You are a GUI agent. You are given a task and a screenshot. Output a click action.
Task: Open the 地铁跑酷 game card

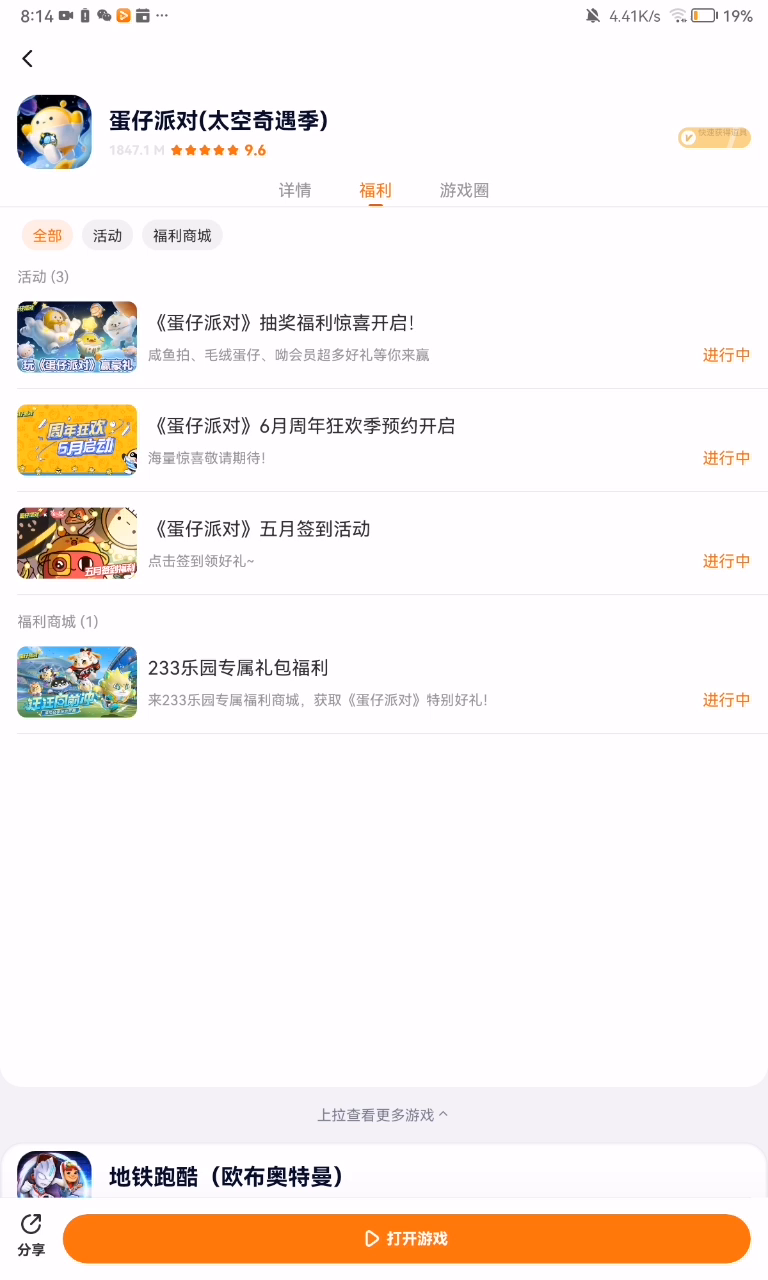[226, 1177]
